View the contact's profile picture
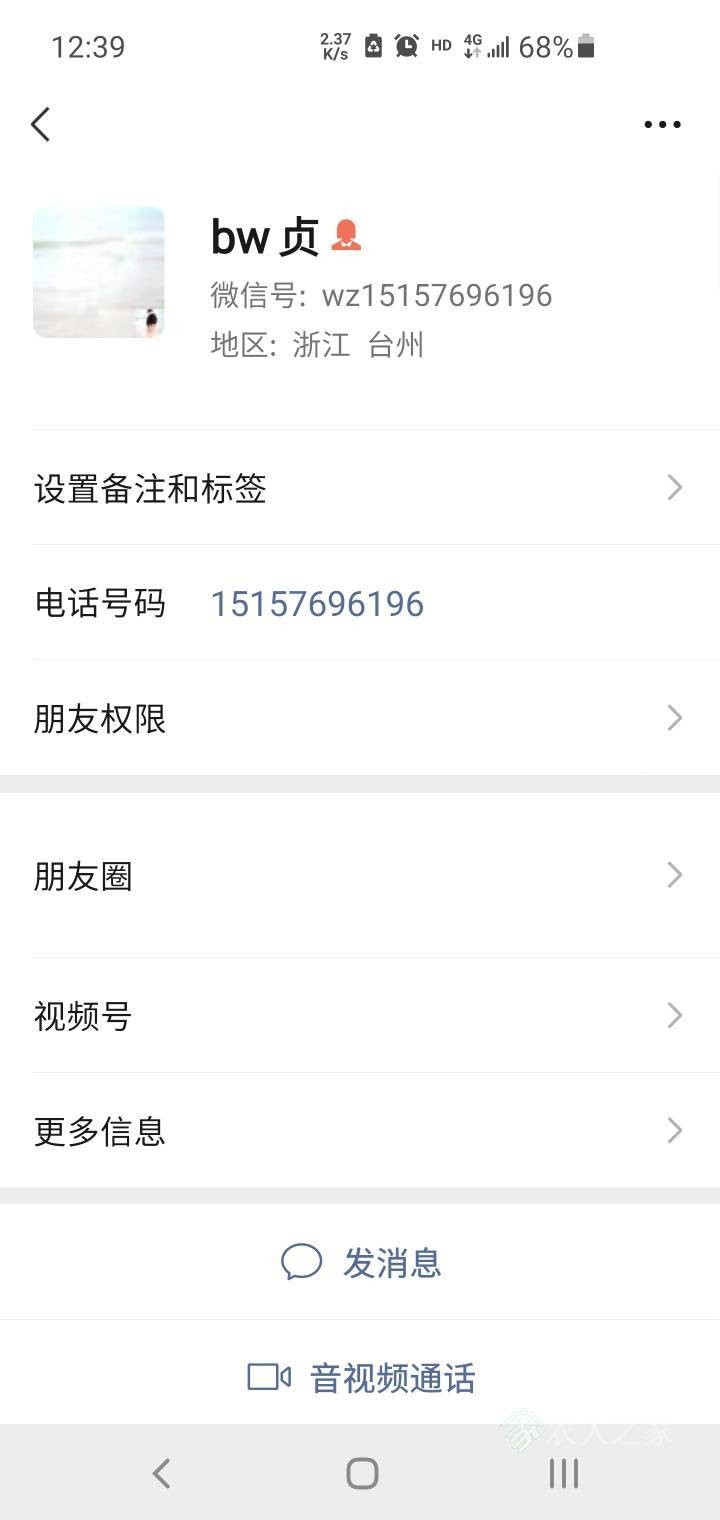 (x=99, y=272)
